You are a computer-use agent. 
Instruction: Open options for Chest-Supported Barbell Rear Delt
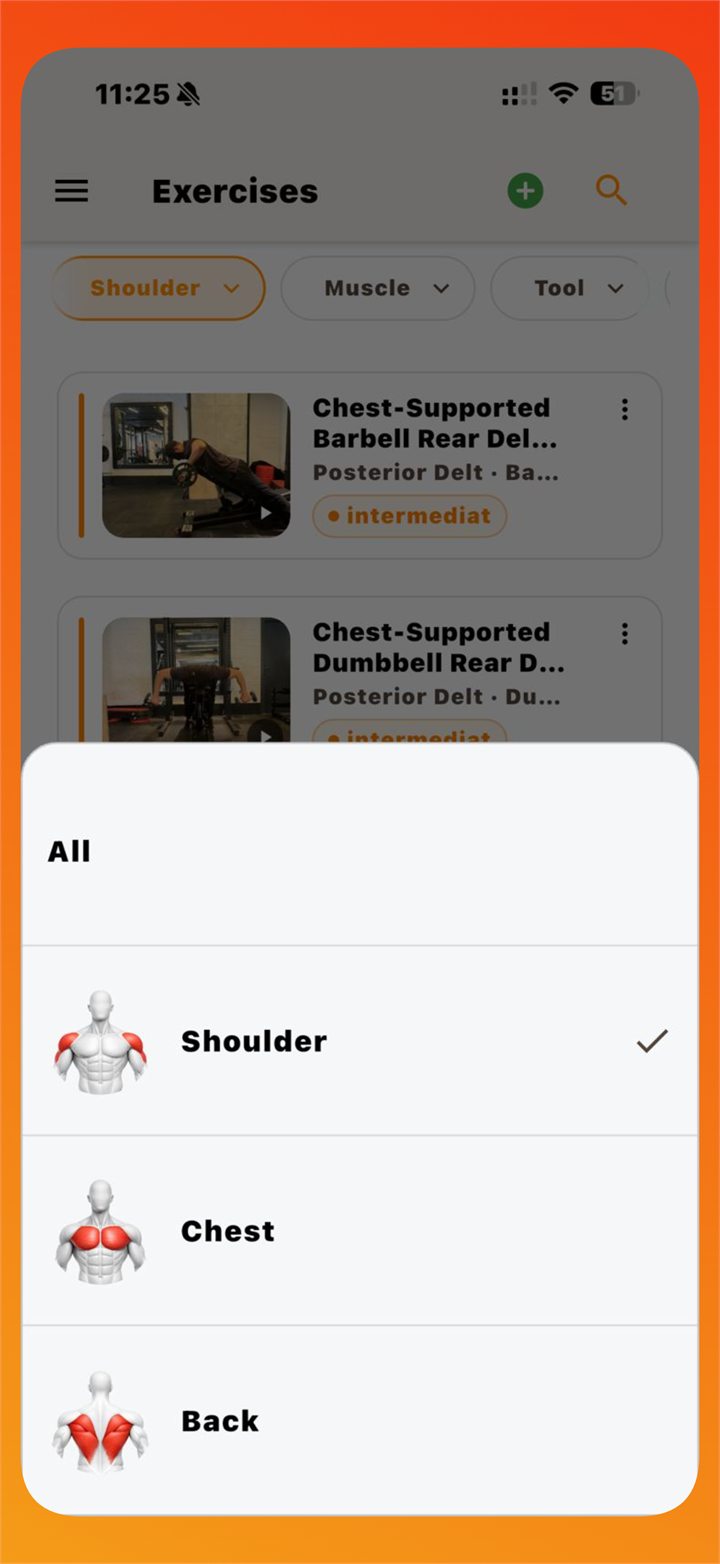pyautogui.click(x=625, y=409)
